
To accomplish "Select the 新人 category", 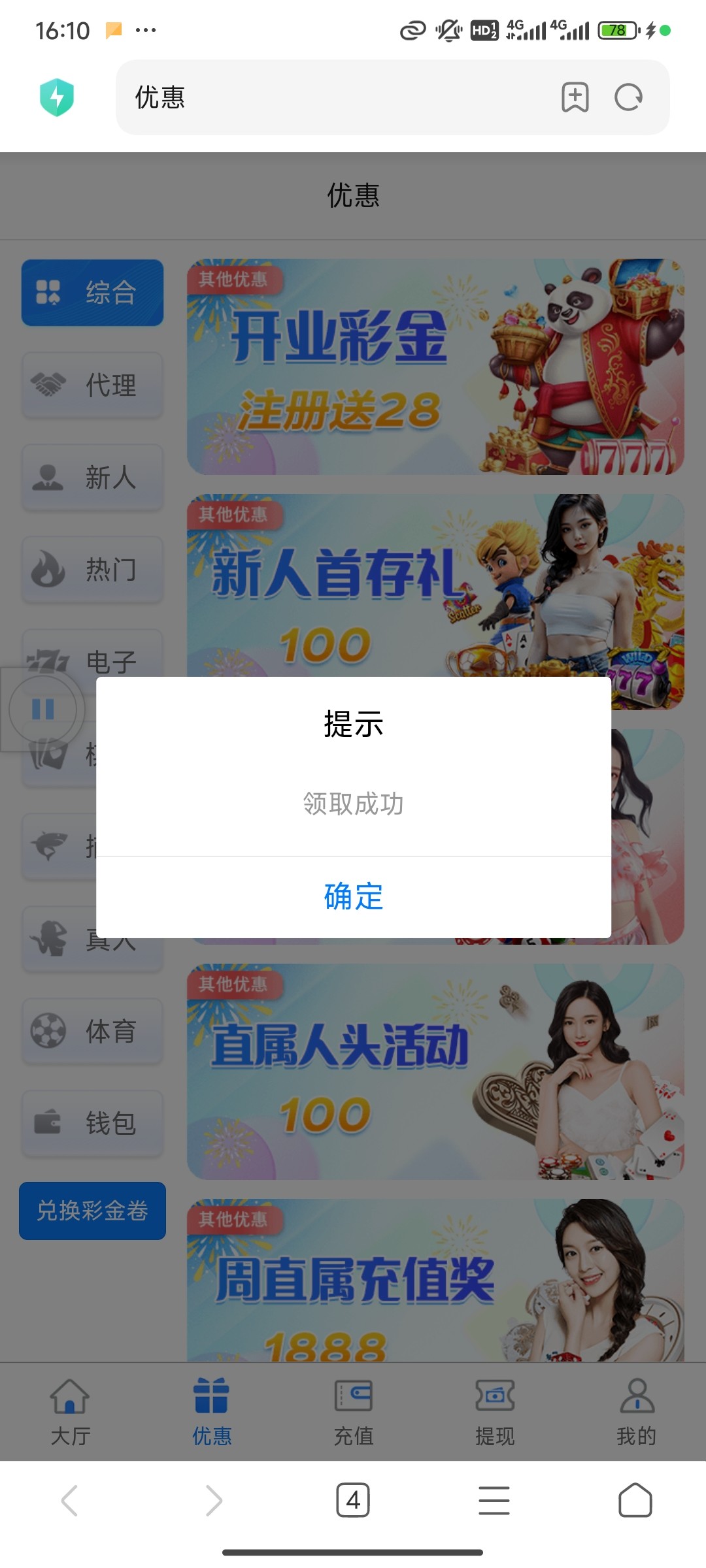I will click(x=92, y=478).
